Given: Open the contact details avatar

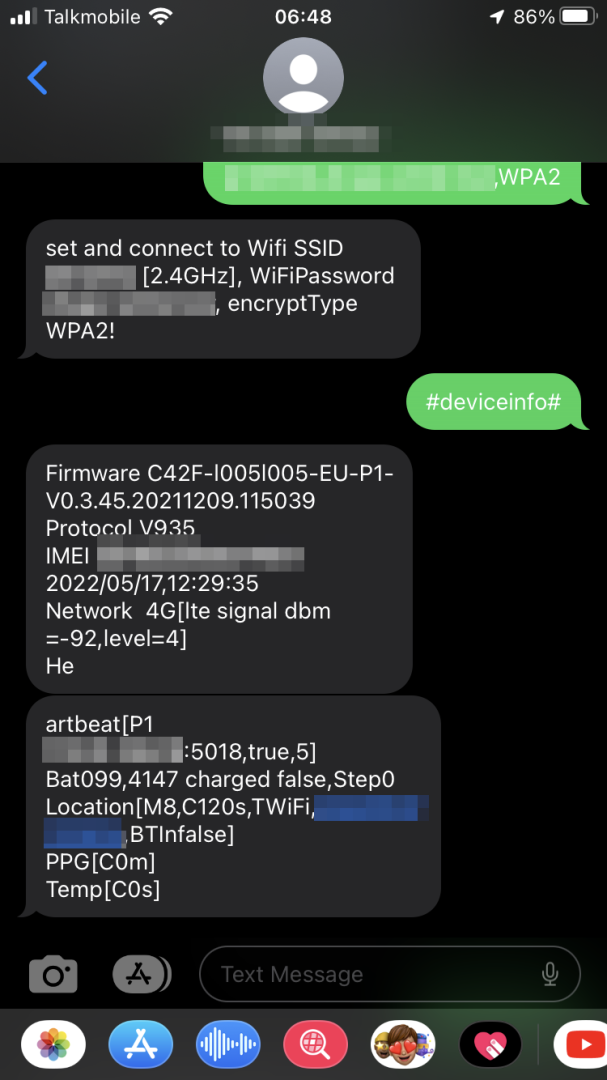Looking at the screenshot, I should pos(303,78).
